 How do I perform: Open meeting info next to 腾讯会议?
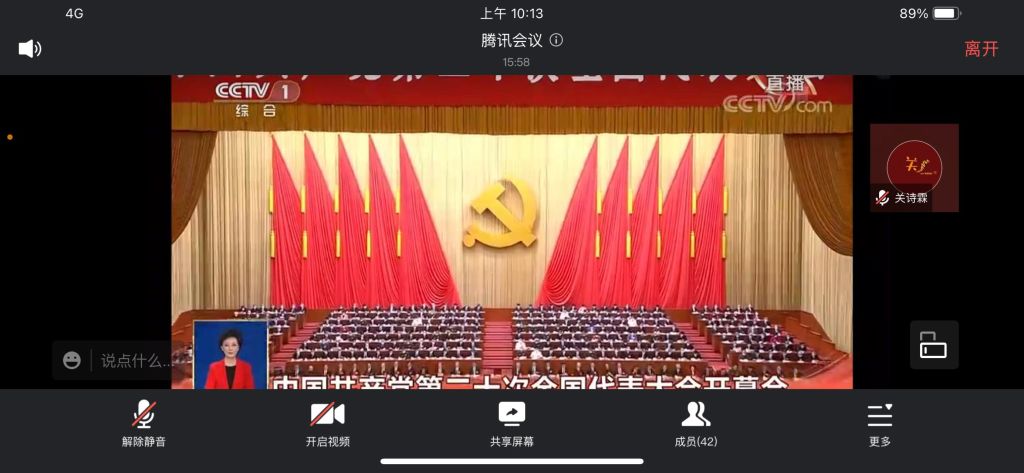click(x=557, y=40)
